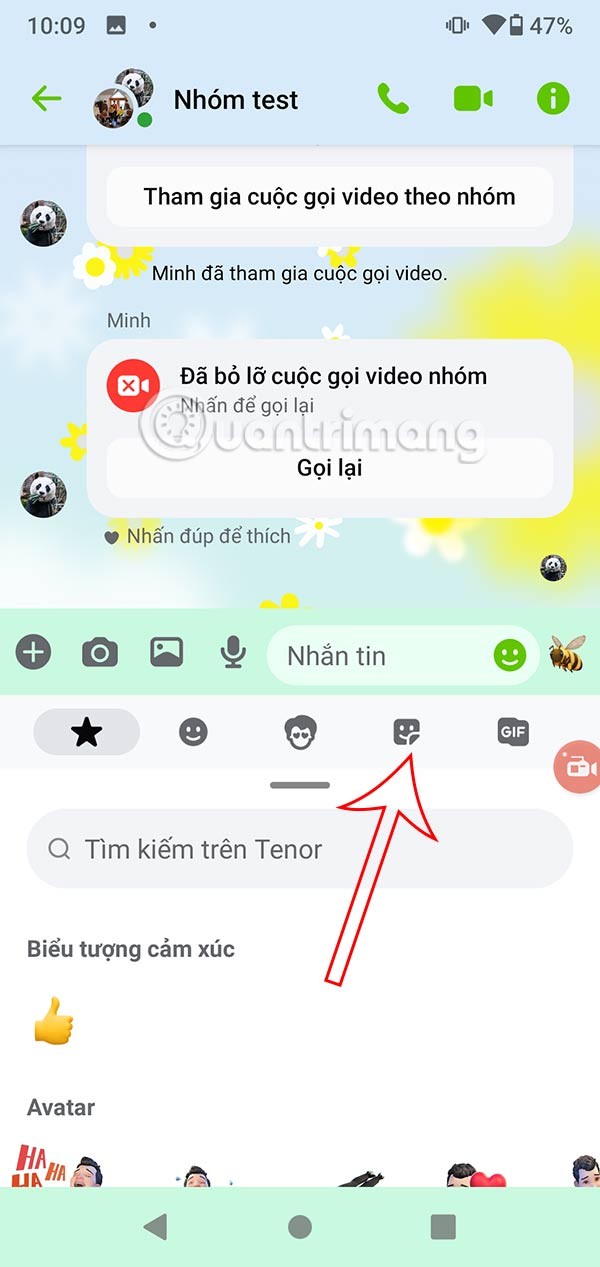Focus the Nhắn tin message field
Image resolution: width=600 pixels, height=1267 pixels.
click(380, 656)
